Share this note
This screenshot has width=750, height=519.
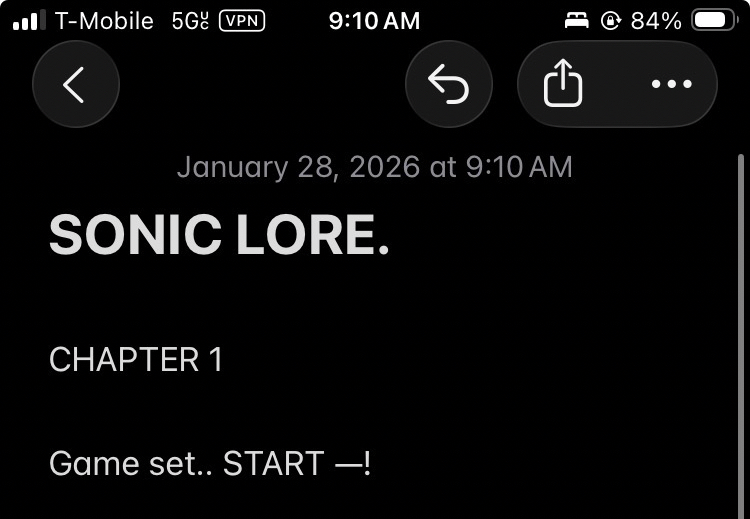[x=563, y=85]
